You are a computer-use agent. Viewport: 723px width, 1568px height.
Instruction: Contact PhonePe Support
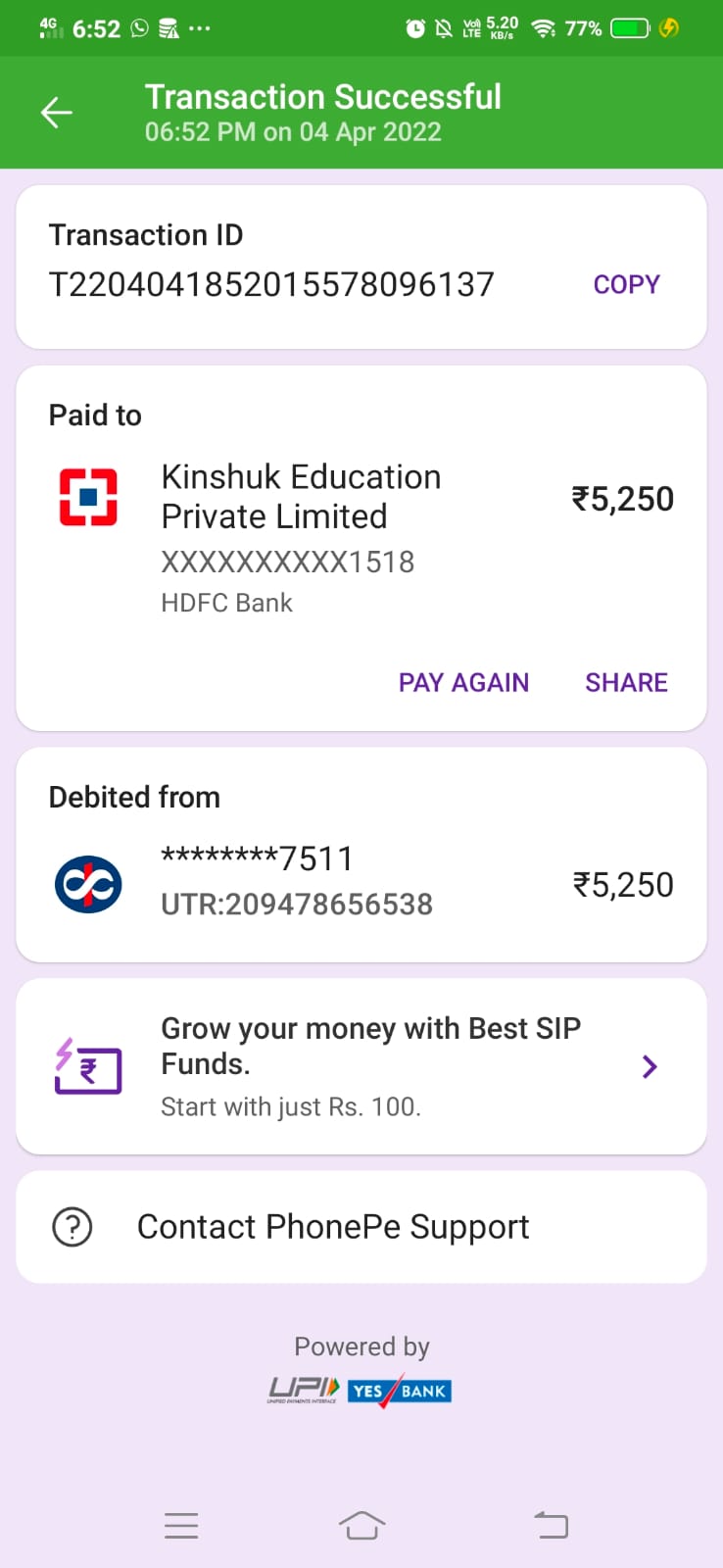tap(333, 1227)
